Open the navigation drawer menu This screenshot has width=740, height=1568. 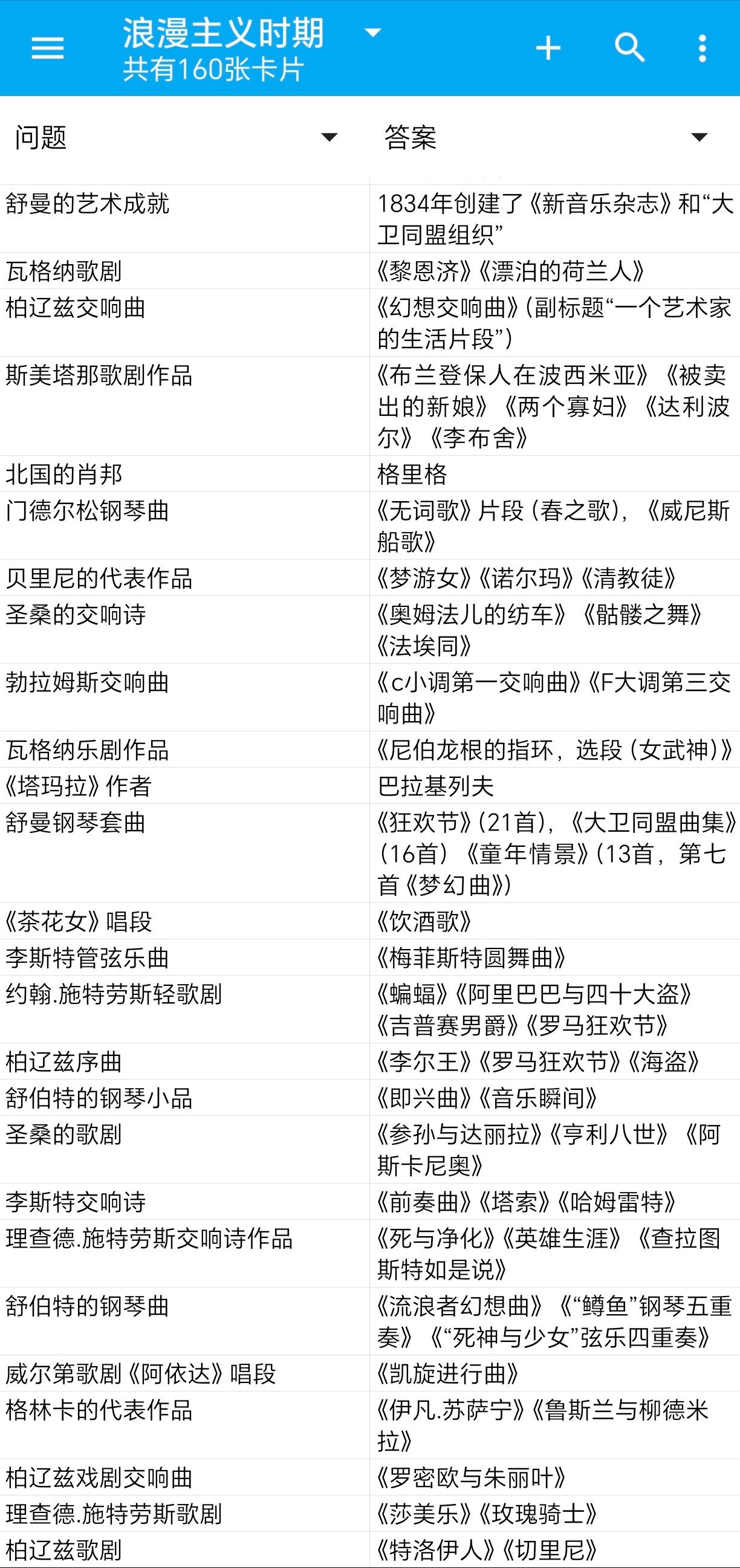click(x=48, y=48)
